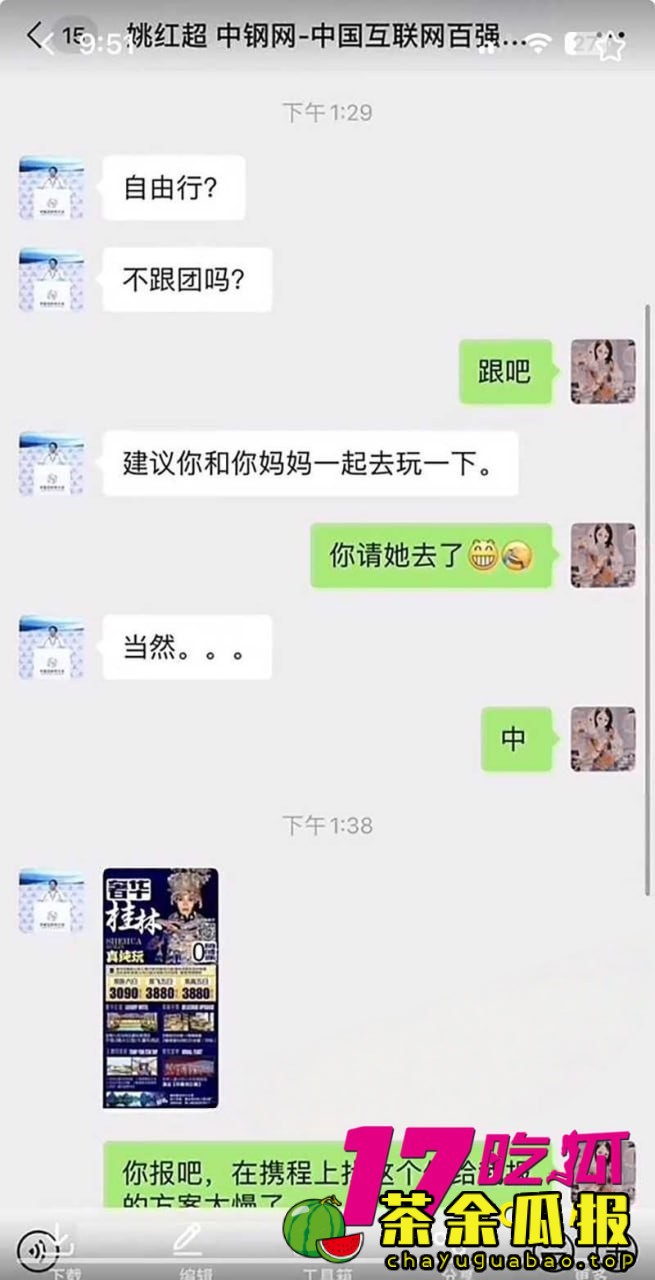Open your avatar beside 跟吧 message
The image size is (655, 1280).
coord(602,372)
